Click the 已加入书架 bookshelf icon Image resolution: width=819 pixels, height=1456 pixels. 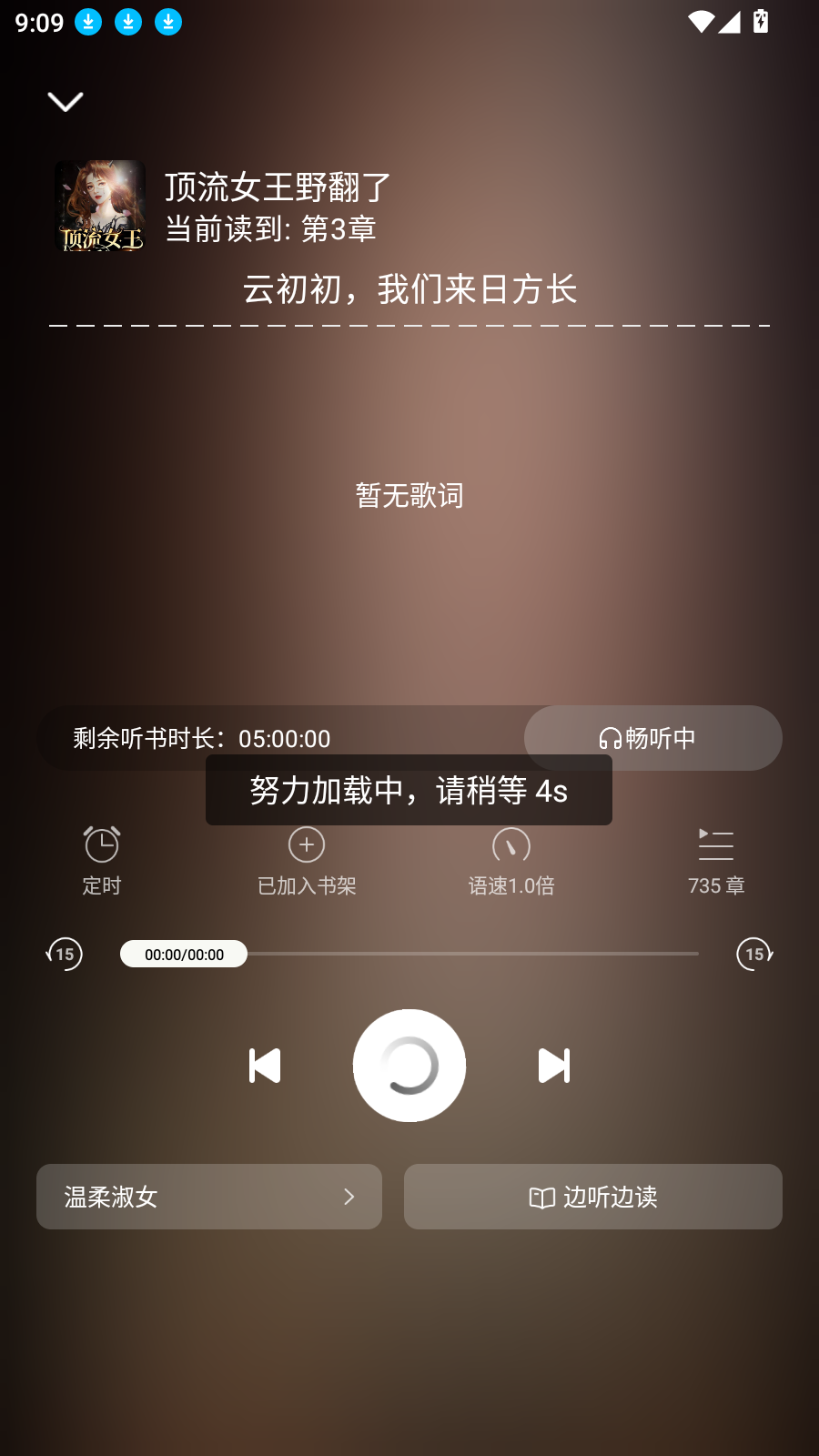pyautogui.click(x=307, y=844)
